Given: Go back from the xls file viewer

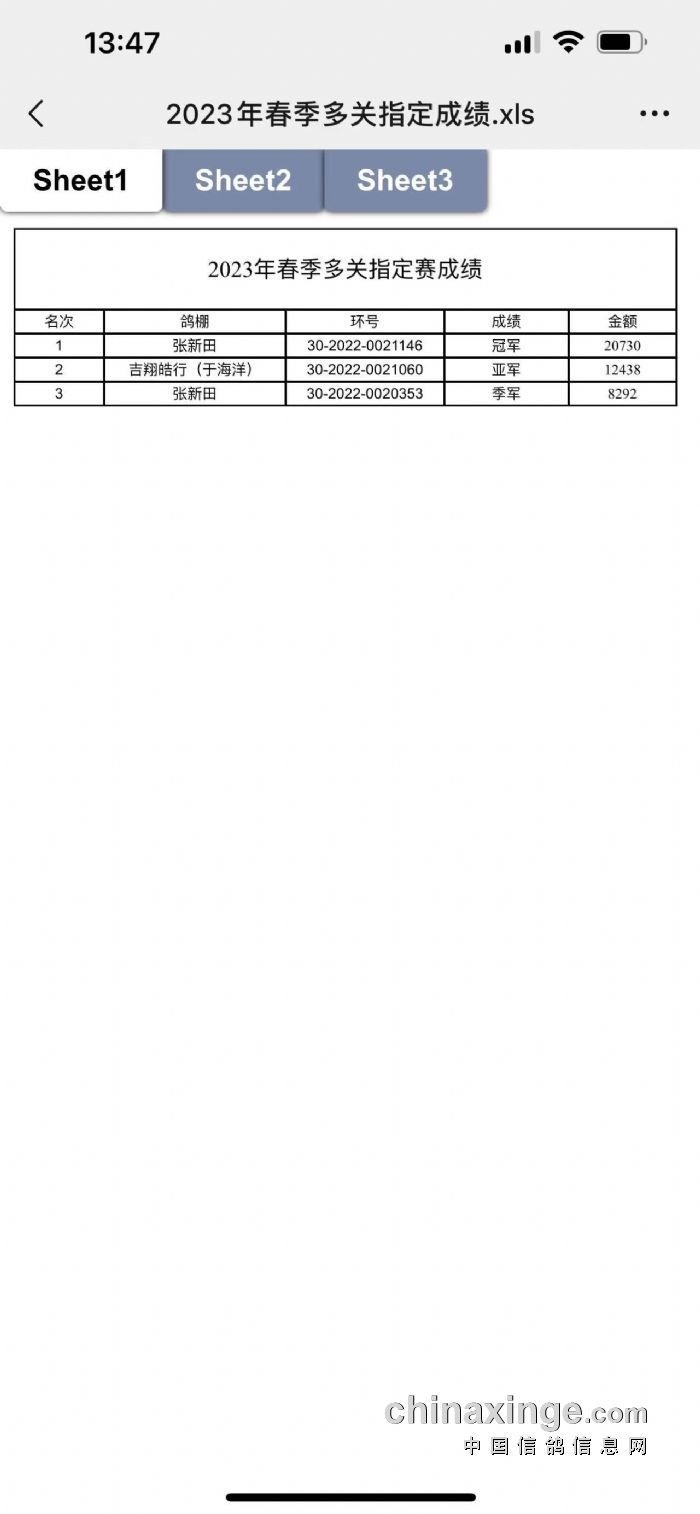Looking at the screenshot, I should tap(37, 114).
